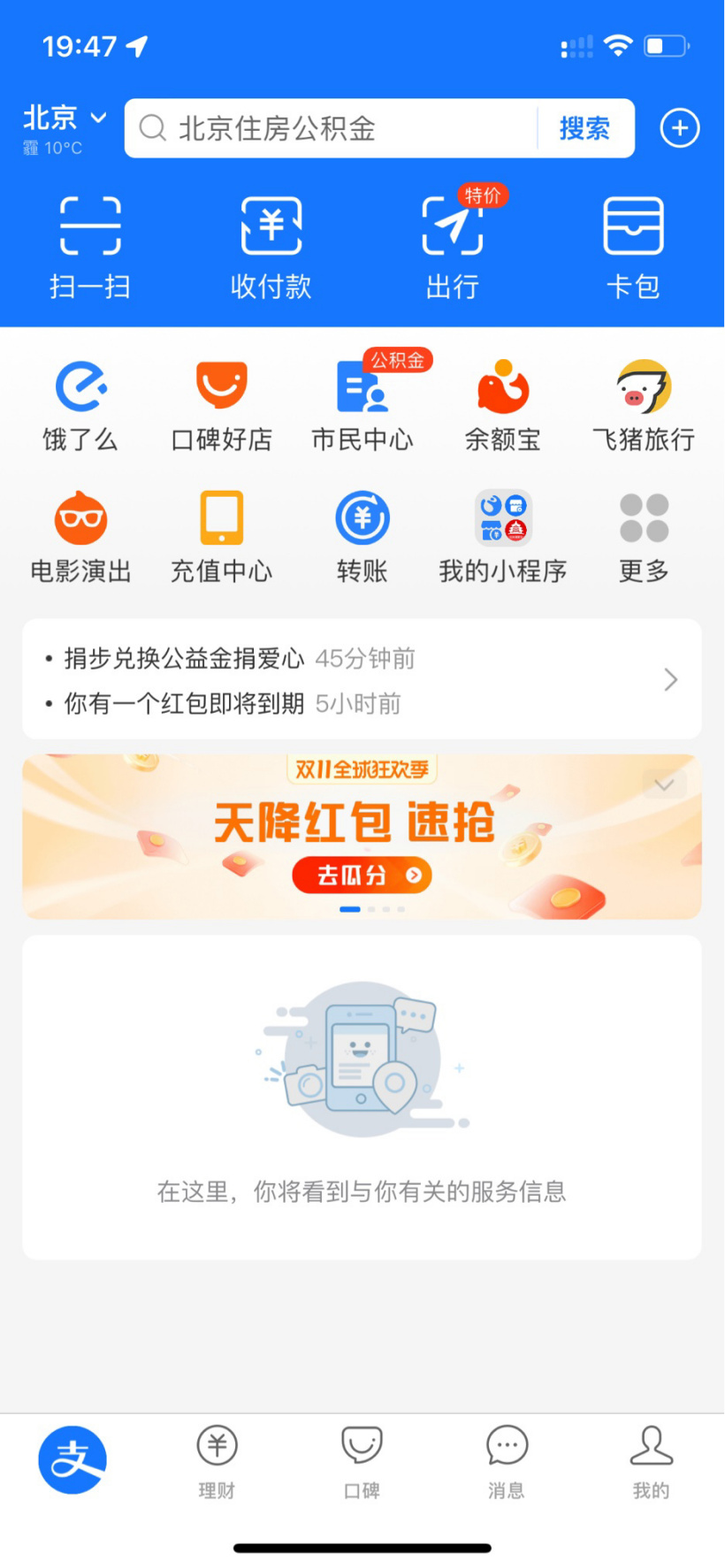Screen dimensions: 725x1568
Task: Open the 北京 city selector dropdown
Action: [x=64, y=119]
